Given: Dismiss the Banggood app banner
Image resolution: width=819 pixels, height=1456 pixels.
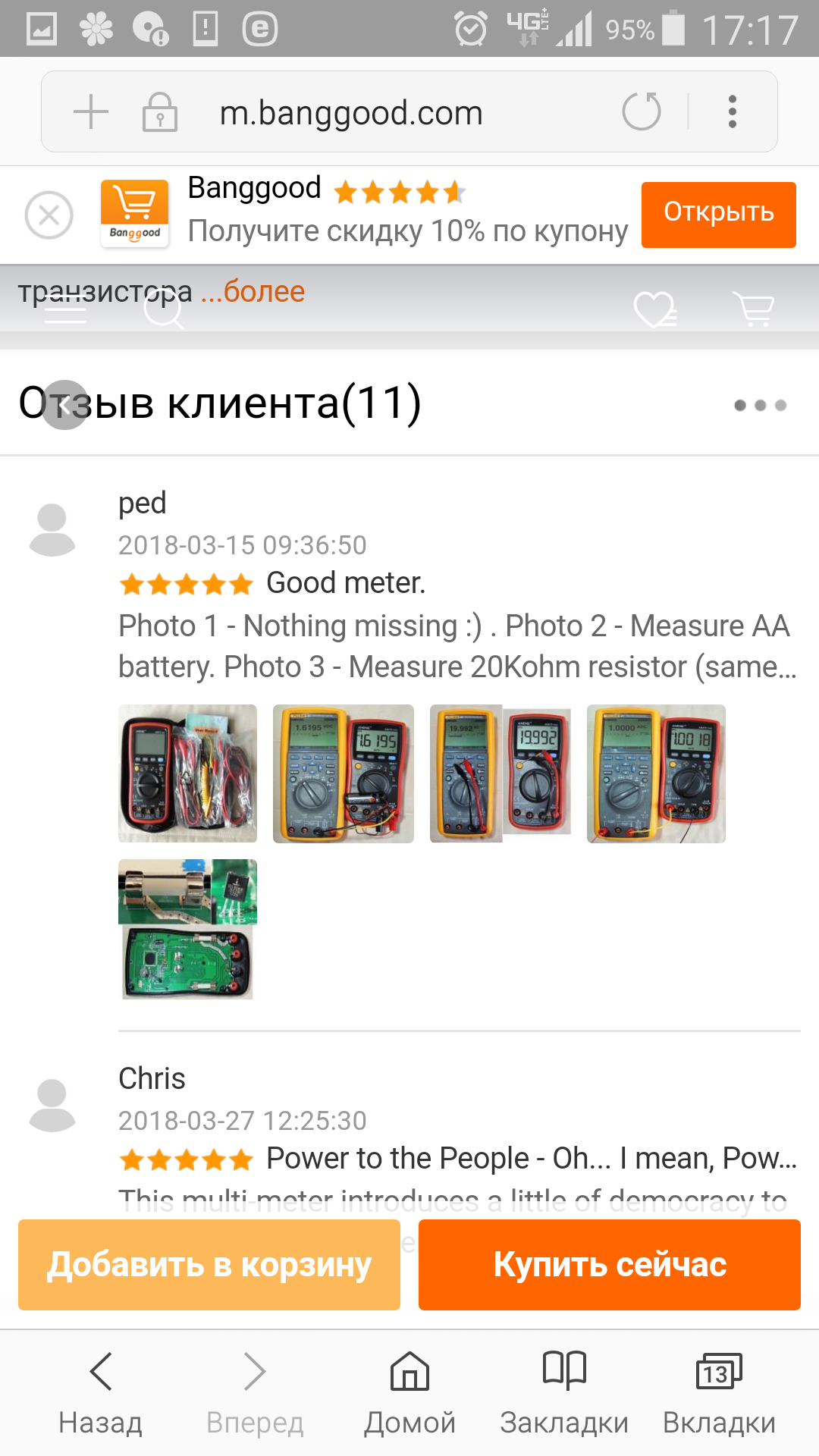Looking at the screenshot, I should point(49,215).
